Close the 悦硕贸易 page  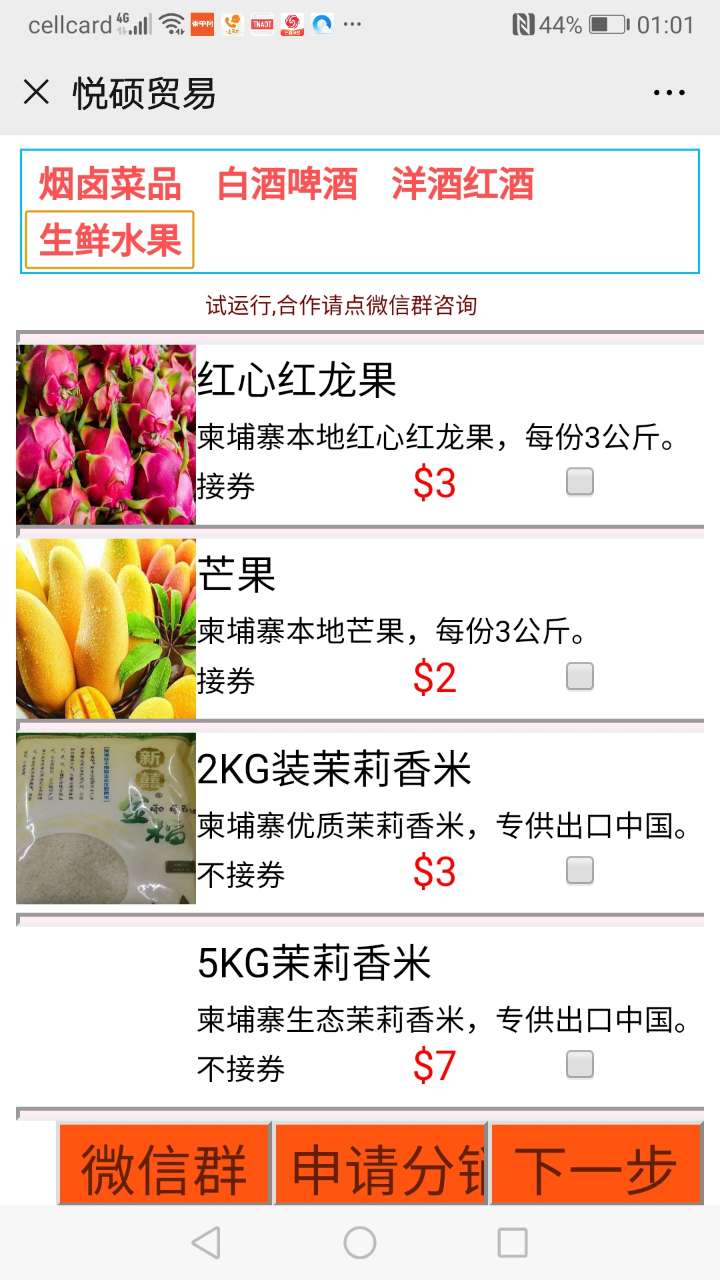click(x=36, y=93)
